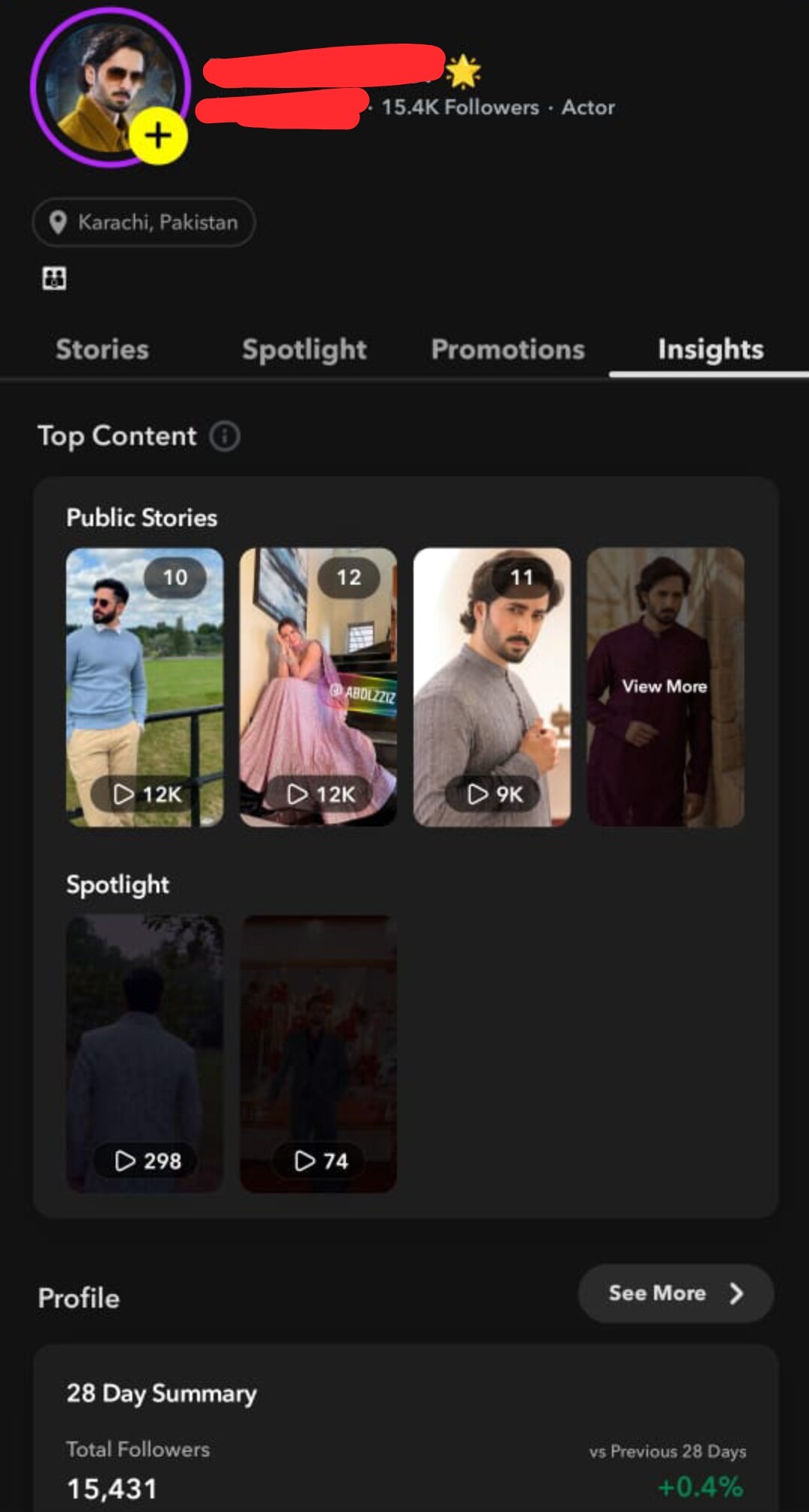
Task: Open the Karachi, Pakistan location chip
Action: click(144, 222)
